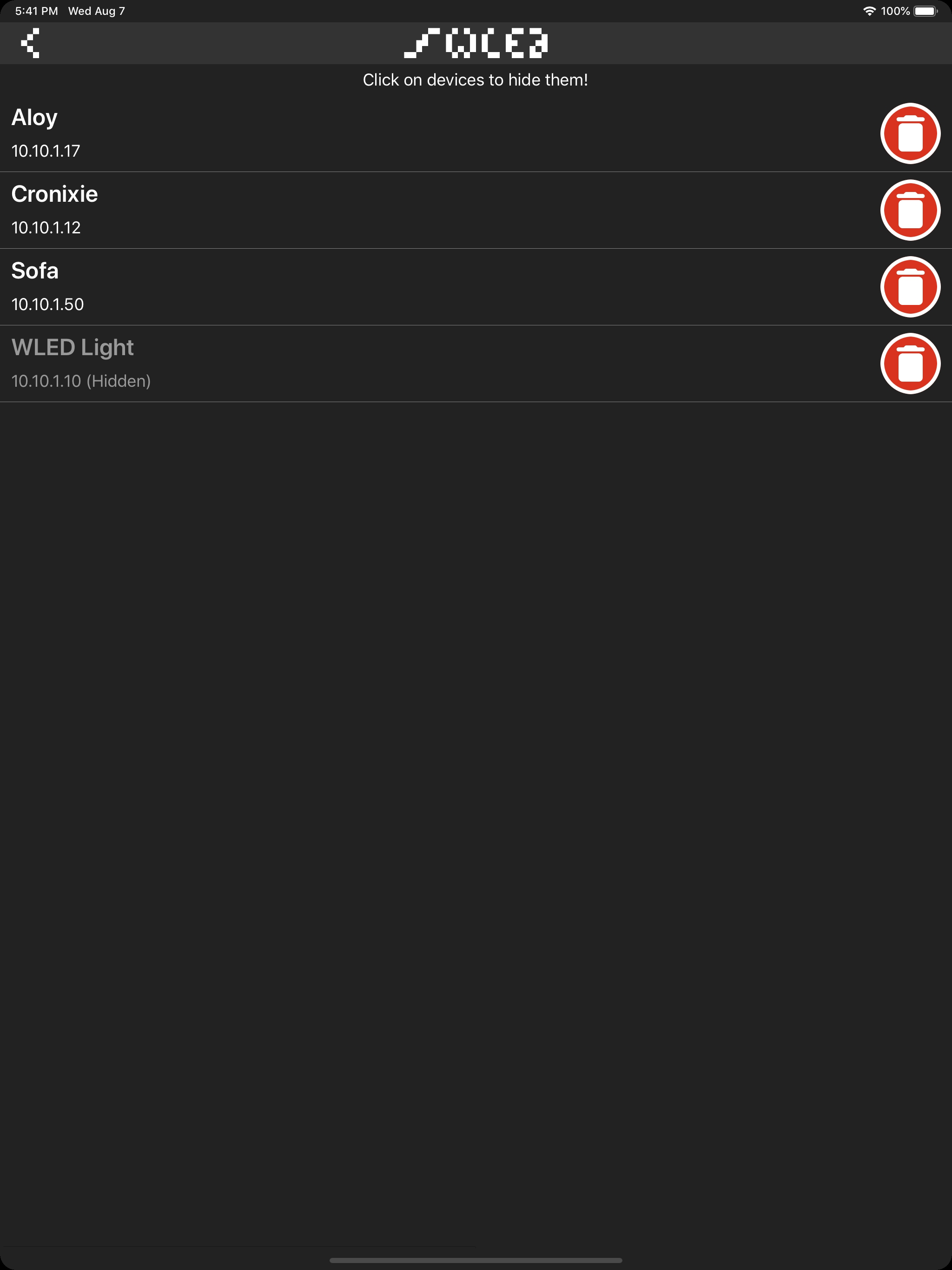Screen dimensions: 952x1270
Task: Tap the trash icon for Aloy
Action: point(910,133)
